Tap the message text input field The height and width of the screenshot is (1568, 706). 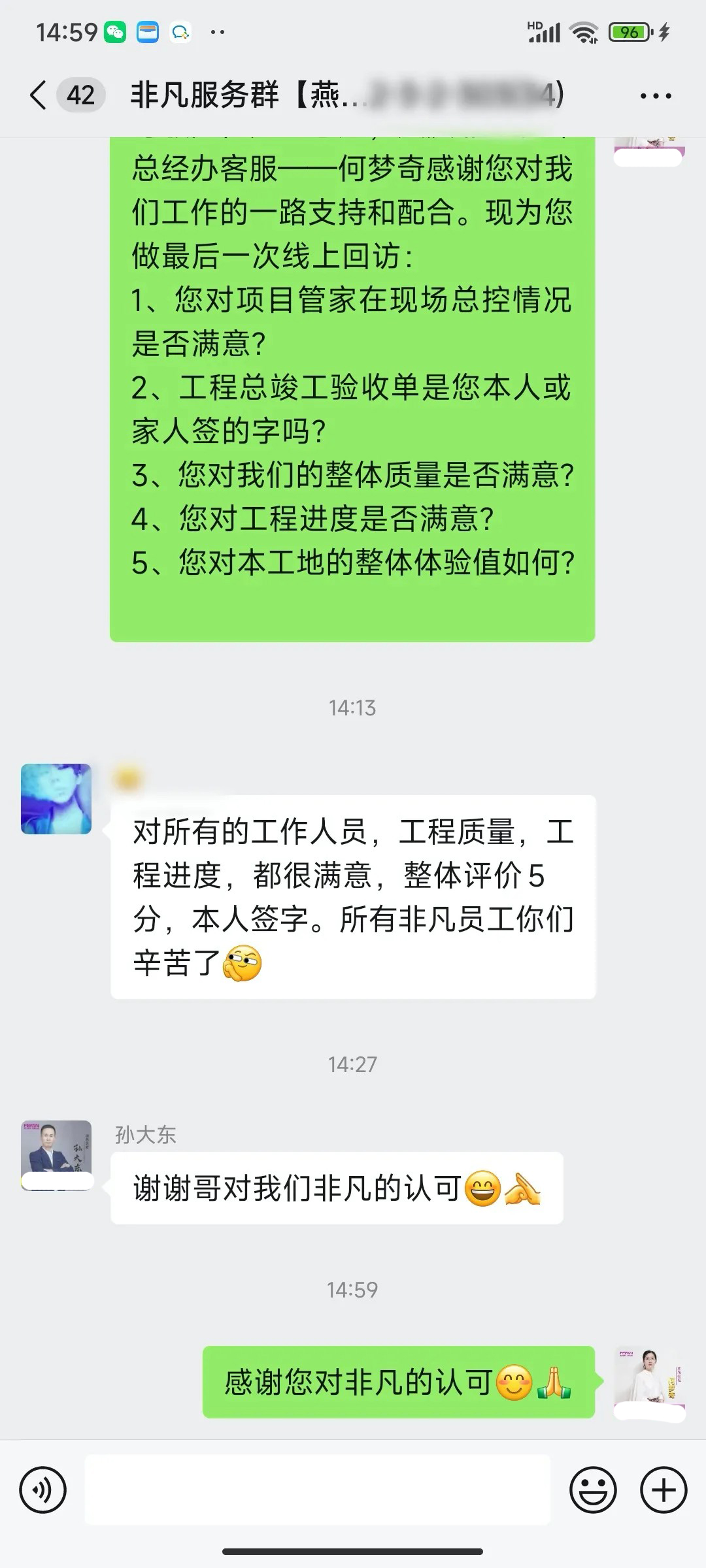318,1490
